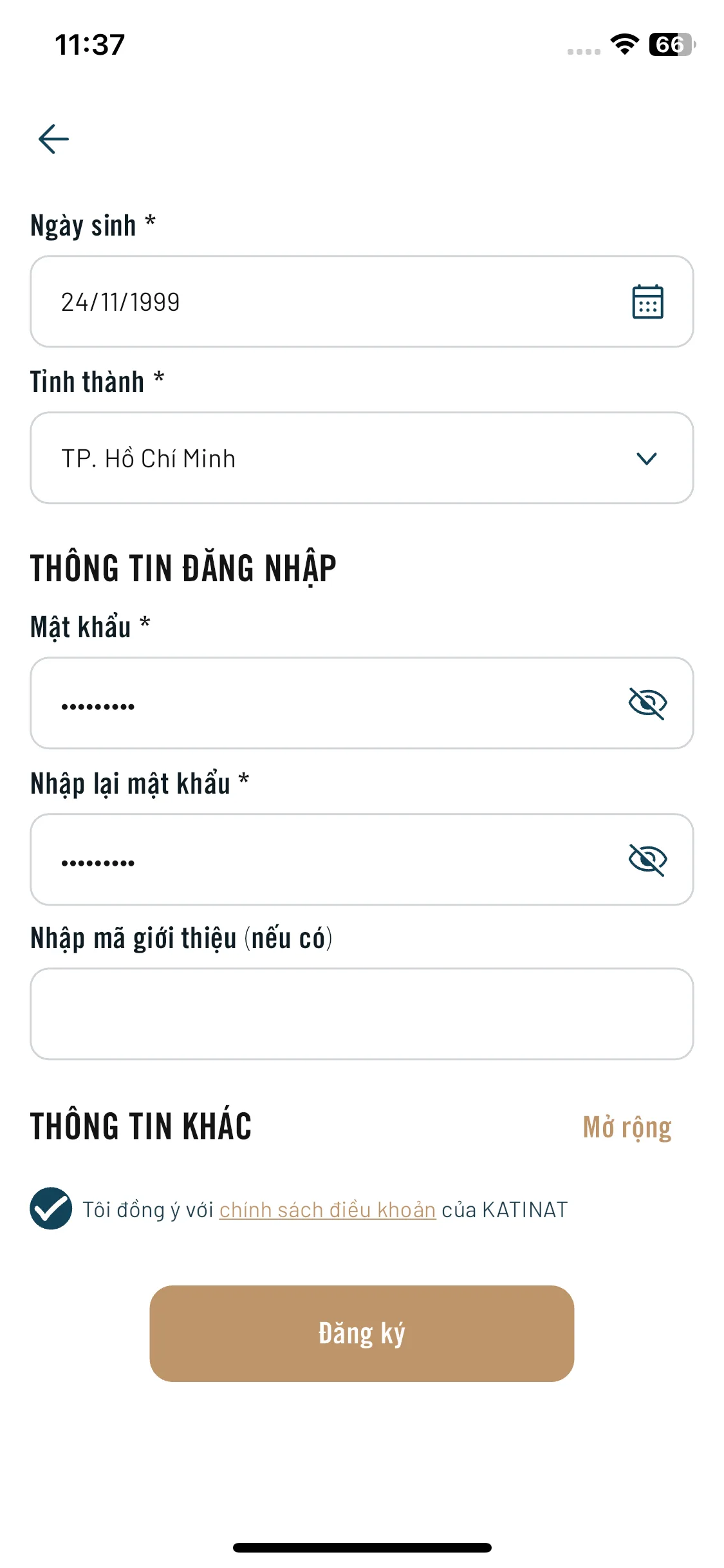Uncheck the KATINAT terms agreement checkbox
The image size is (724, 1568).
pyautogui.click(x=51, y=1209)
